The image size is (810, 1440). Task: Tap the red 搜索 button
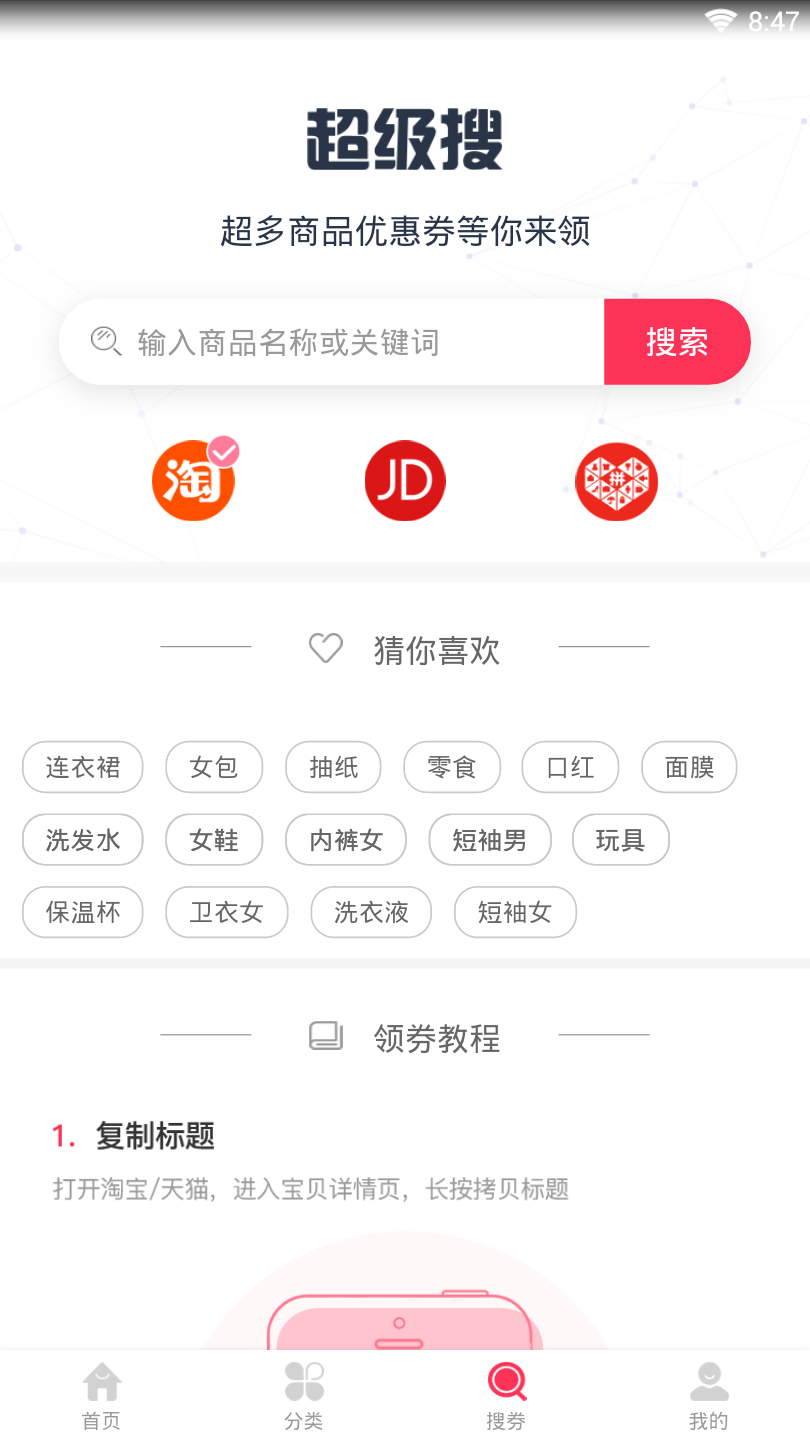[677, 342]
